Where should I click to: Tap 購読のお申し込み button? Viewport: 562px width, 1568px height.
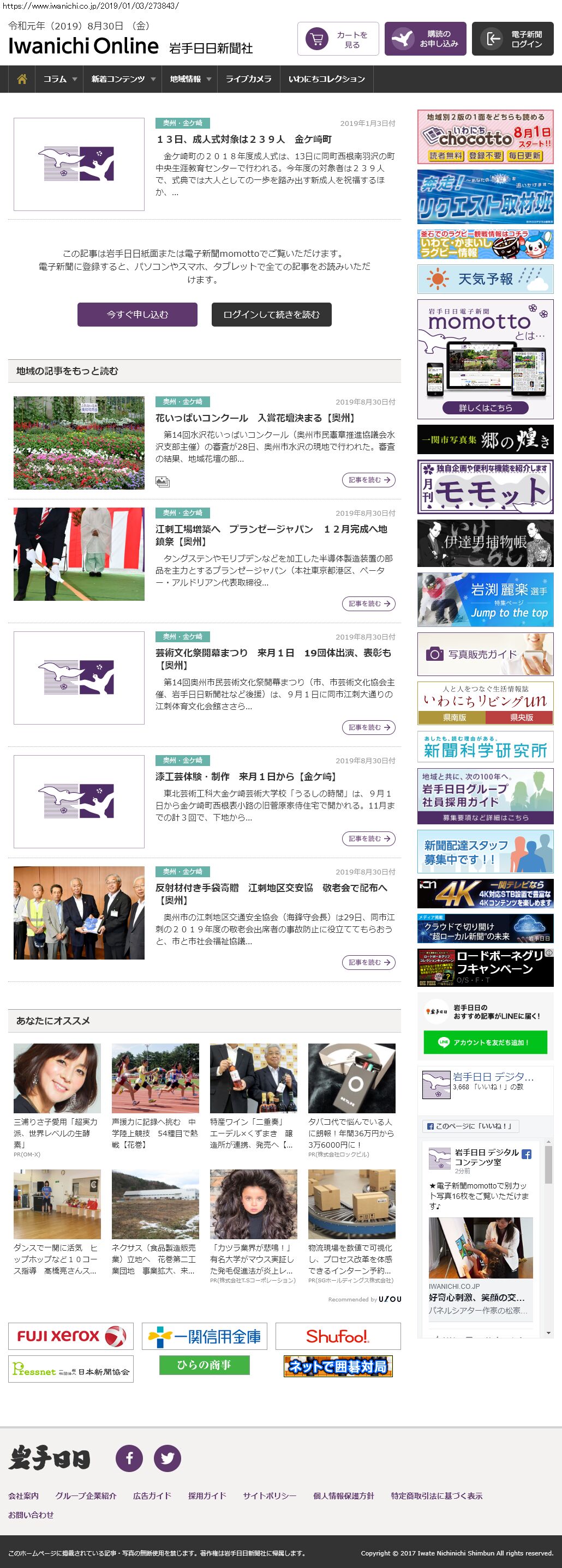pyautogui.click(x=425, y=40)
